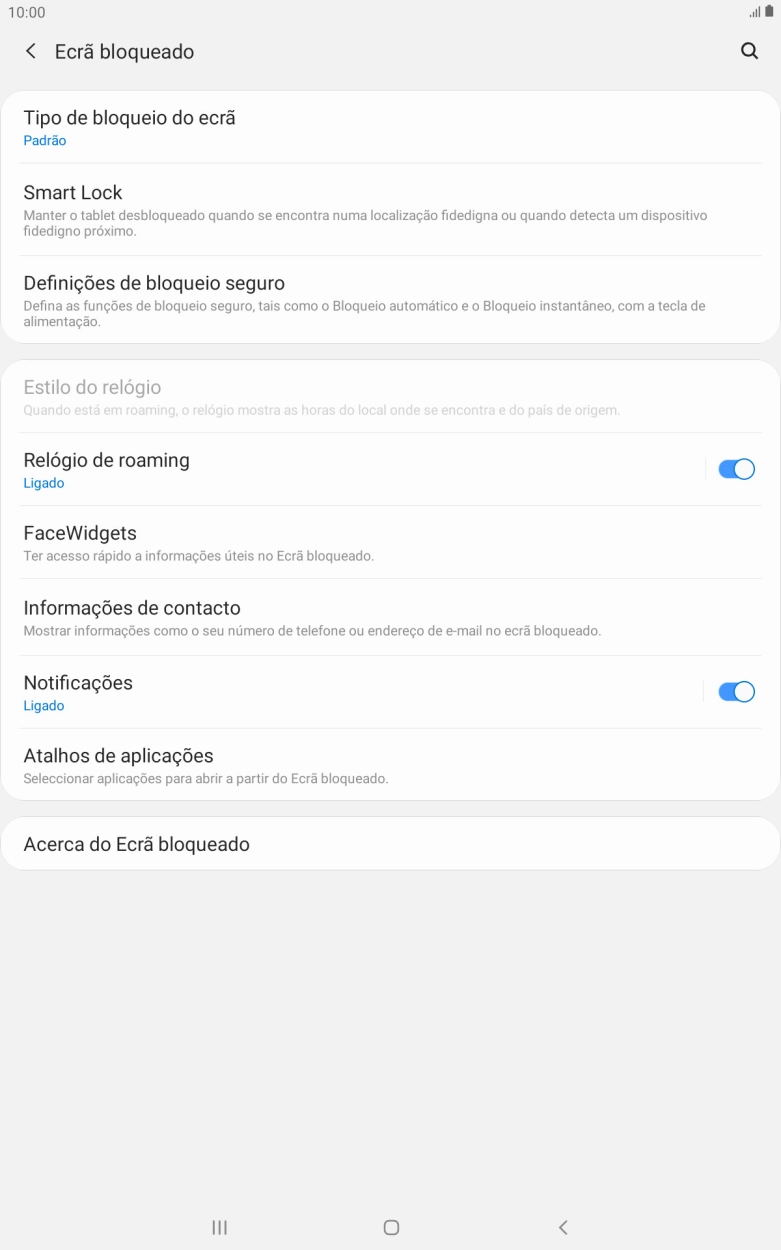Open search on the Ecrã bloqueado screen

(x=749, y=50)
